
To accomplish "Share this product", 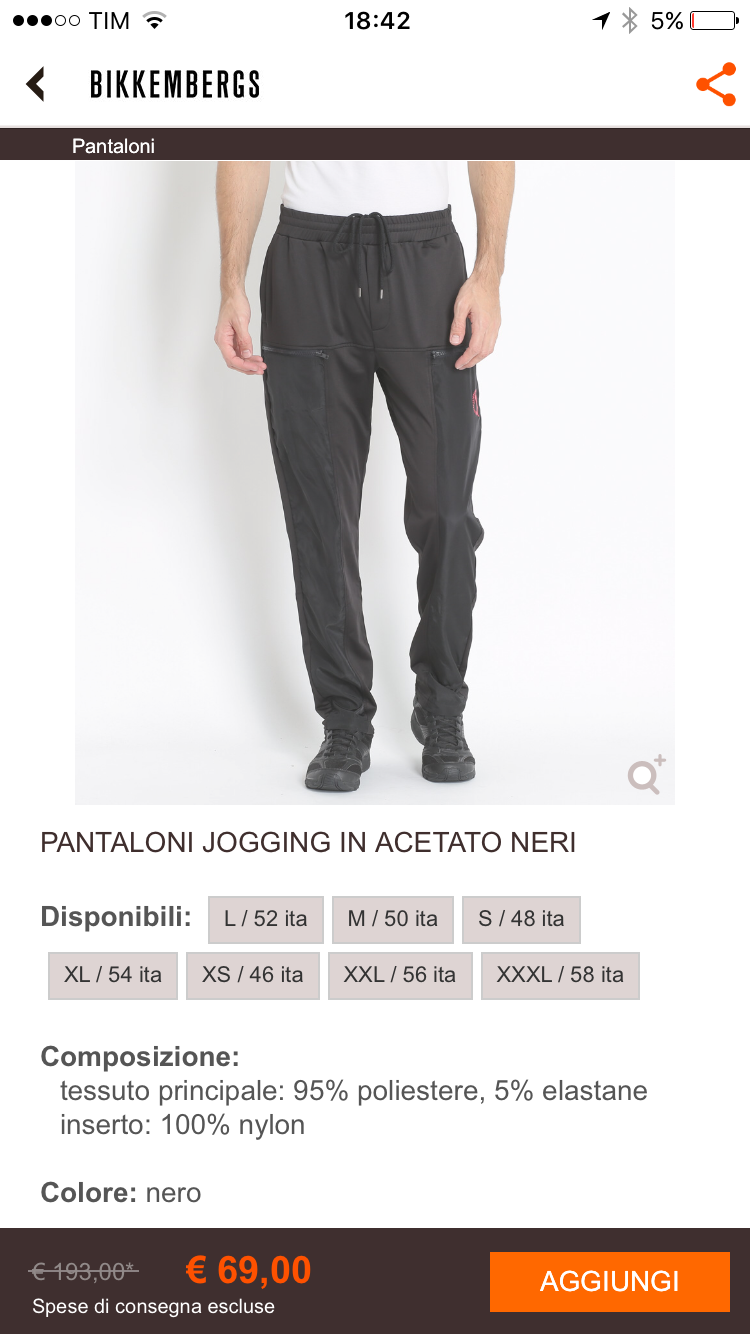I will click(716, 85).
